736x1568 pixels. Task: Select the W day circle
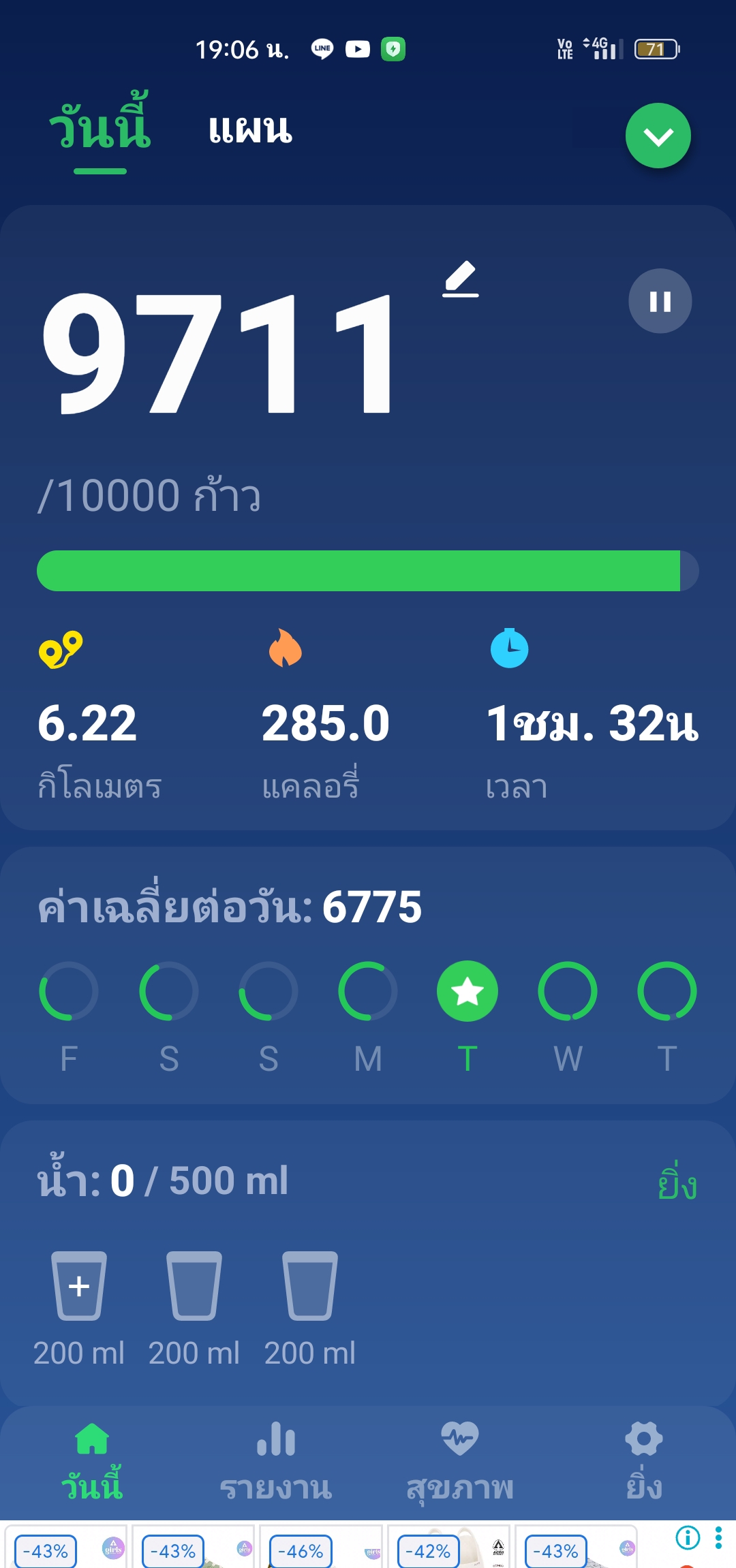[x=568, y=992]
